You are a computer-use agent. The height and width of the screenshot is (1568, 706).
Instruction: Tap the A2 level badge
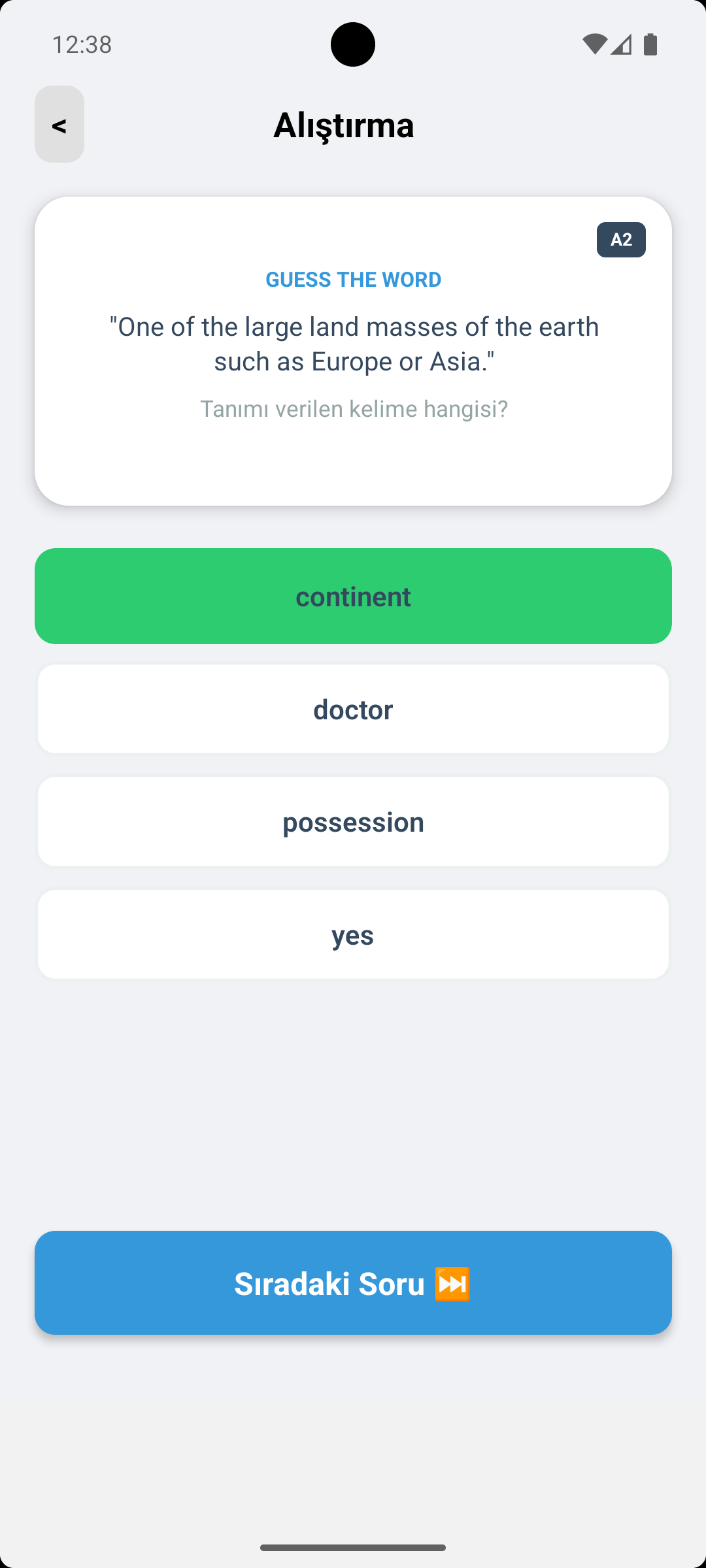620,239
